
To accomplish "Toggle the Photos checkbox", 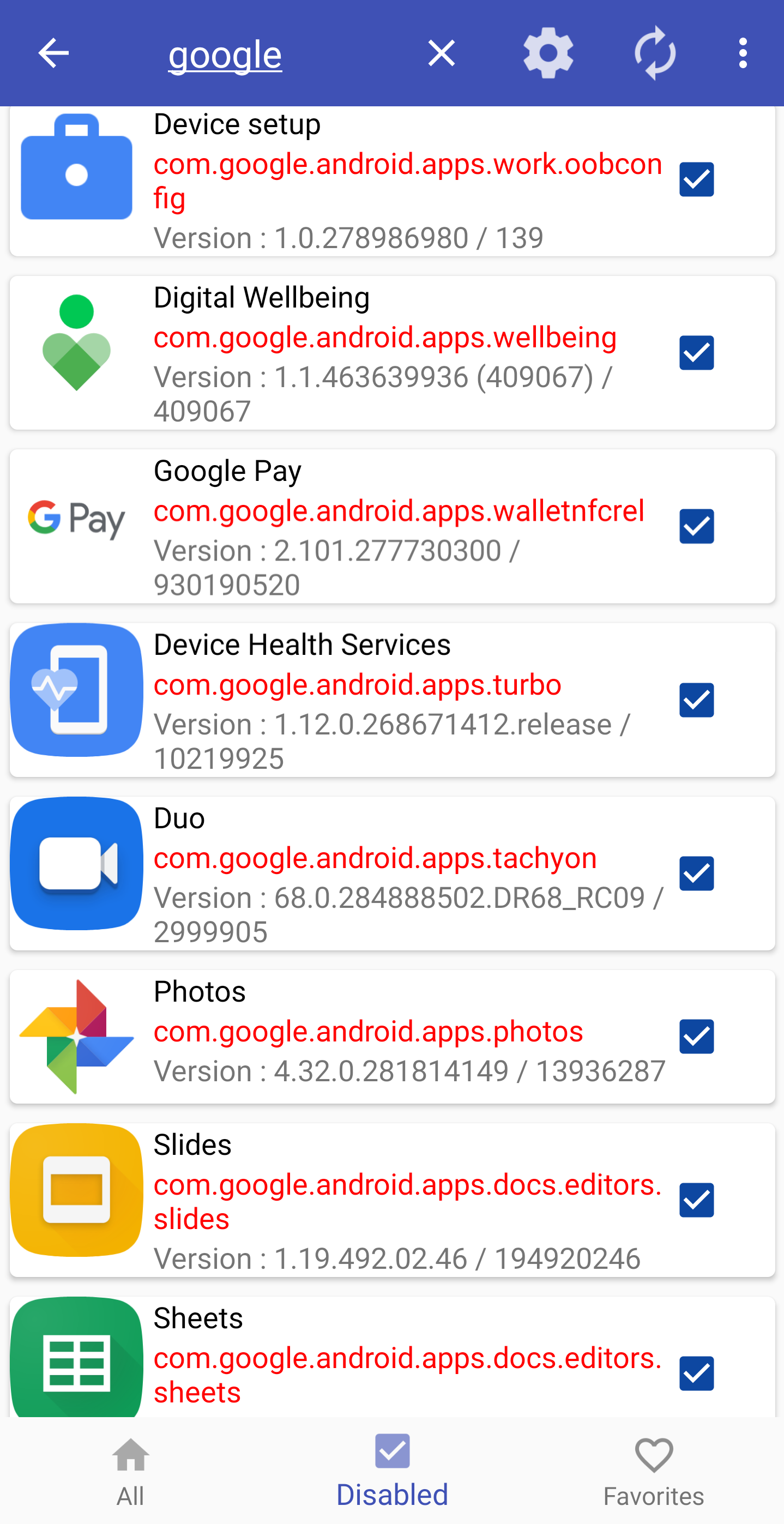I will [x=696, y=1037].
